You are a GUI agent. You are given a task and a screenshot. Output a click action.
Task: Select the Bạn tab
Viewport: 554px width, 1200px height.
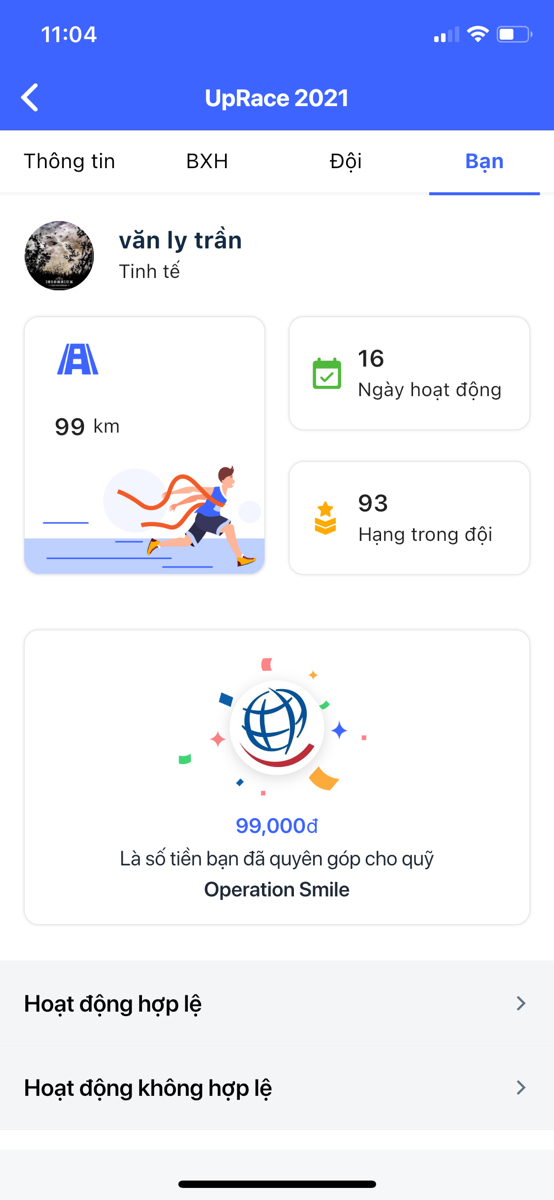(484, 161)
